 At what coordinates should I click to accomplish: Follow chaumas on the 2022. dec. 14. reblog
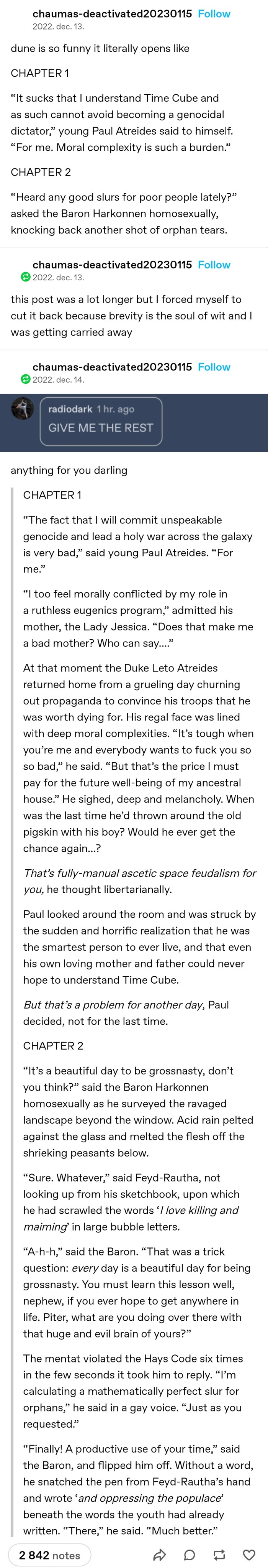point(214,367)
